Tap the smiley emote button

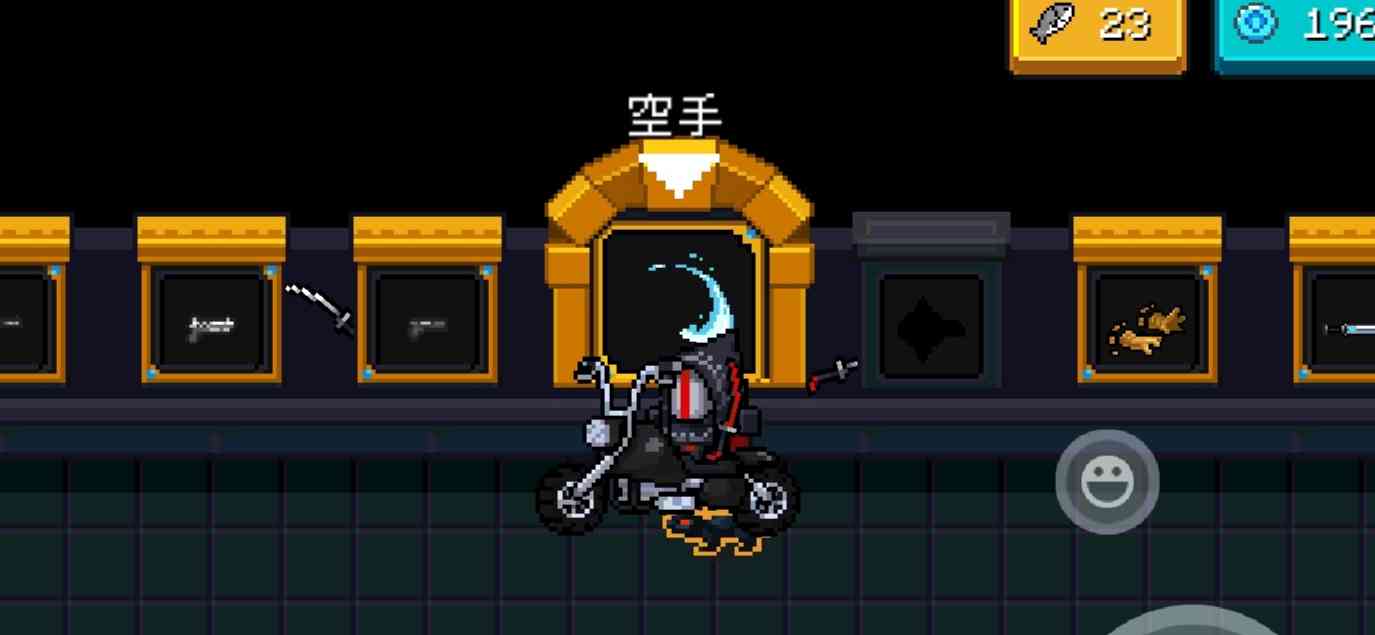1107,481
